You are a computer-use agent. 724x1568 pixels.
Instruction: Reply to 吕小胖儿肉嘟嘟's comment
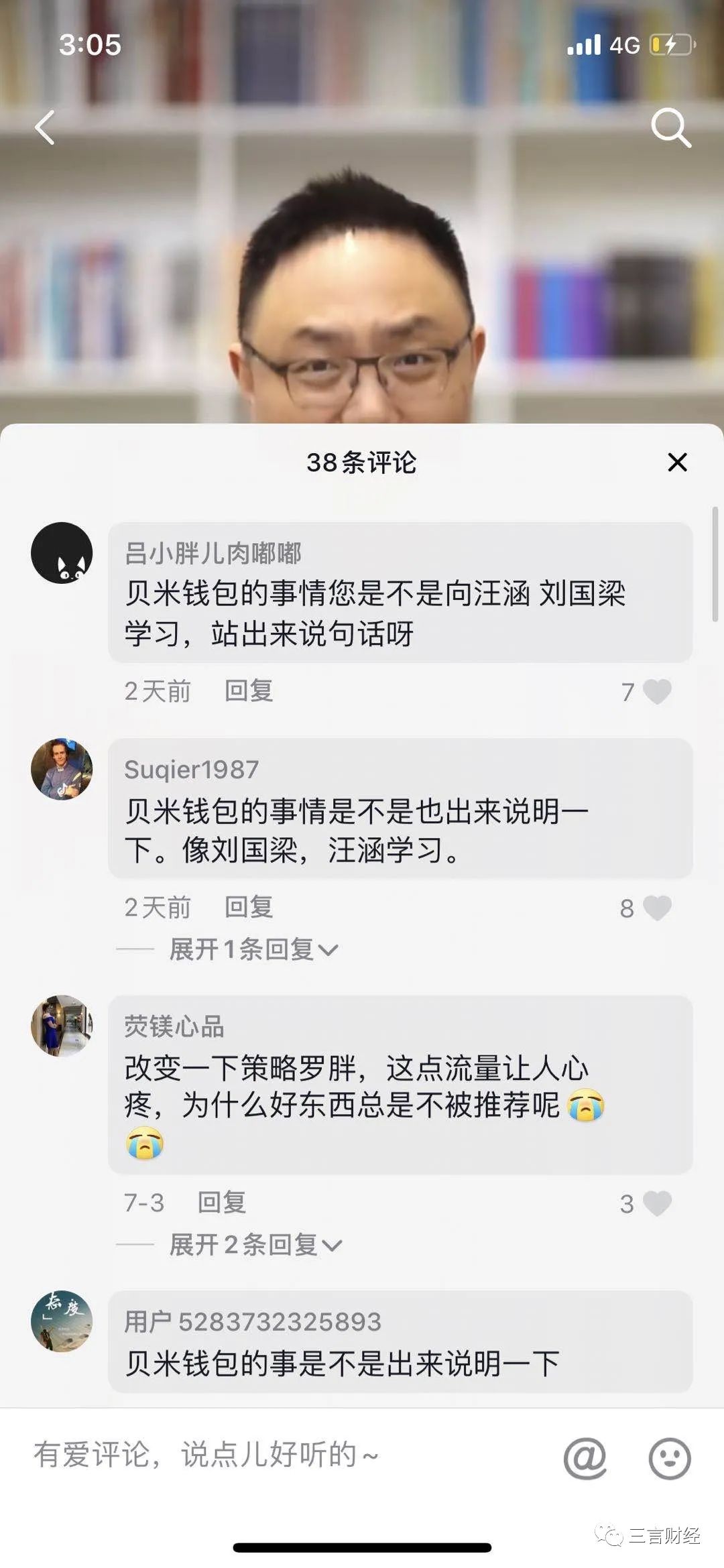point(249,691)
